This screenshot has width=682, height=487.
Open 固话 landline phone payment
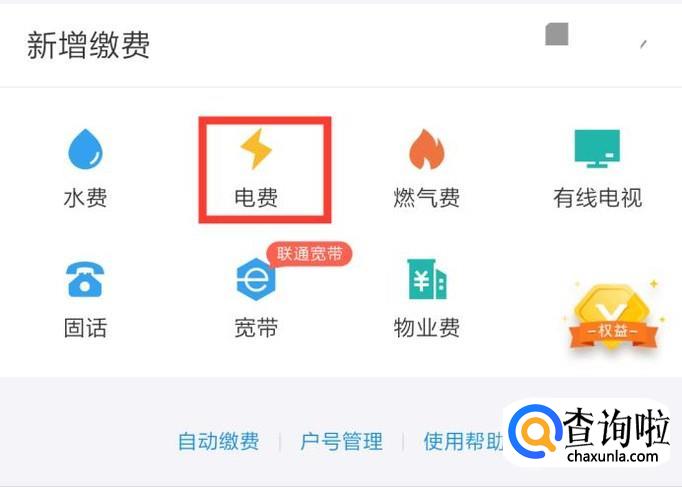(x=85, y=298)
